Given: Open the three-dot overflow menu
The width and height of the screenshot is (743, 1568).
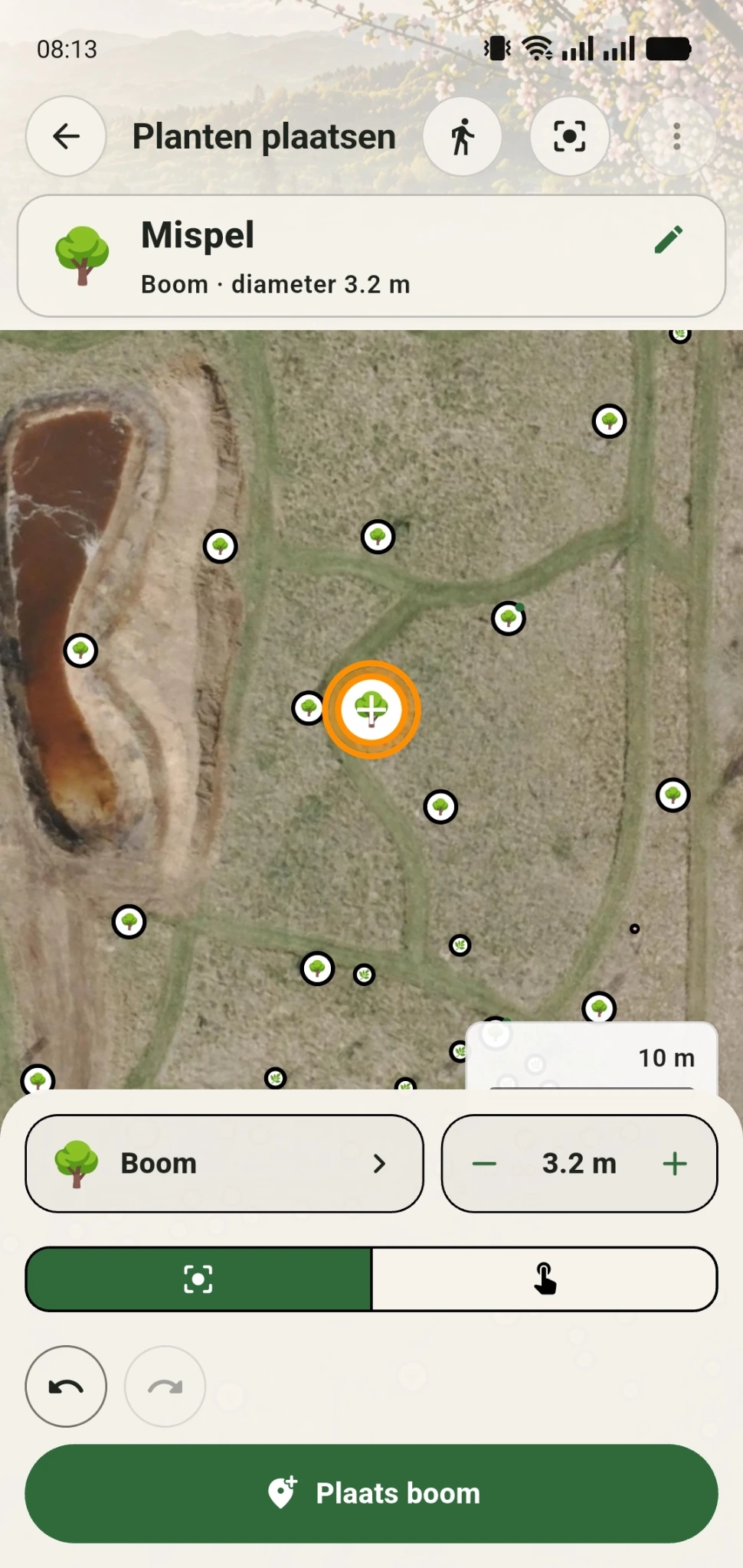Looking at the screenshot, I should click(x=676, y=136).
